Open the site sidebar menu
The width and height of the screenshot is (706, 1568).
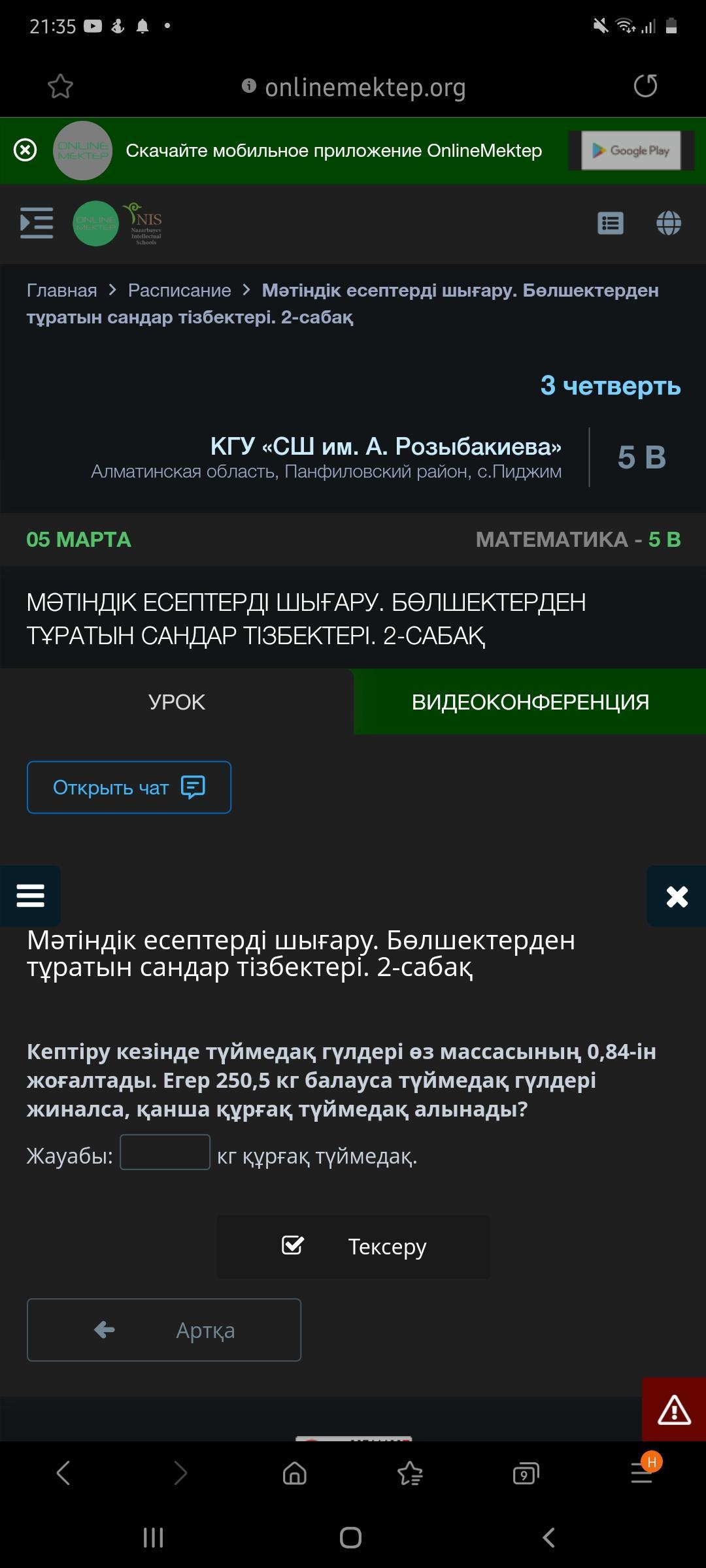tap(37, 223)
